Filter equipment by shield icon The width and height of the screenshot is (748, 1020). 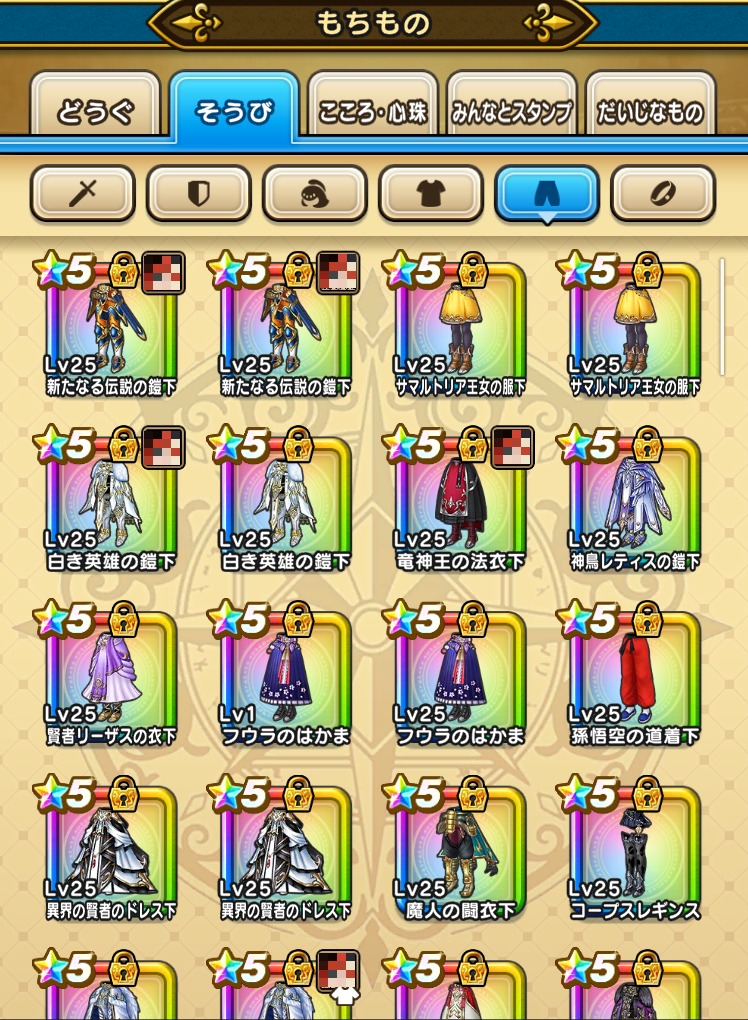click(198, 192)
